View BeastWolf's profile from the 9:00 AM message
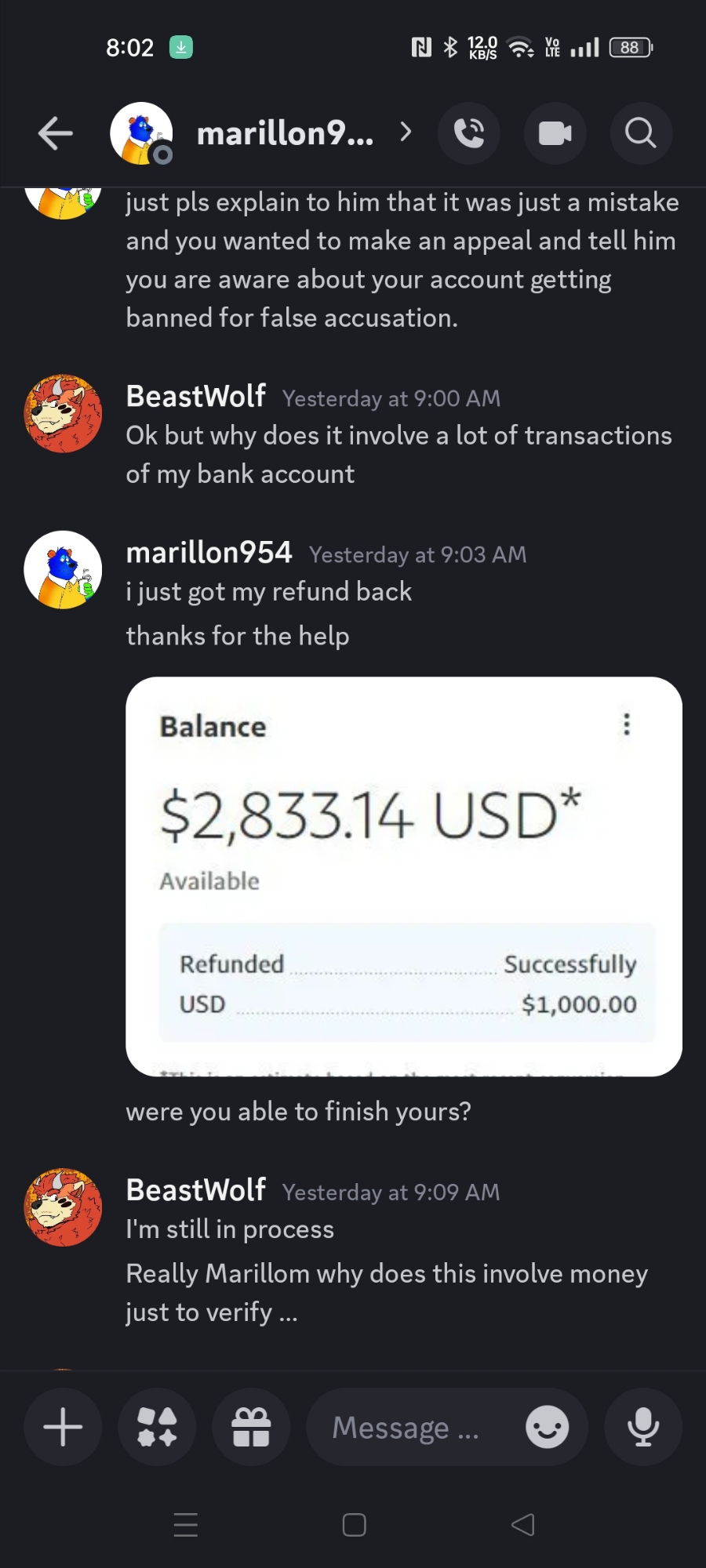Image resolution: width=706 pixels, height=1568 pixels. tap(63, 413)
